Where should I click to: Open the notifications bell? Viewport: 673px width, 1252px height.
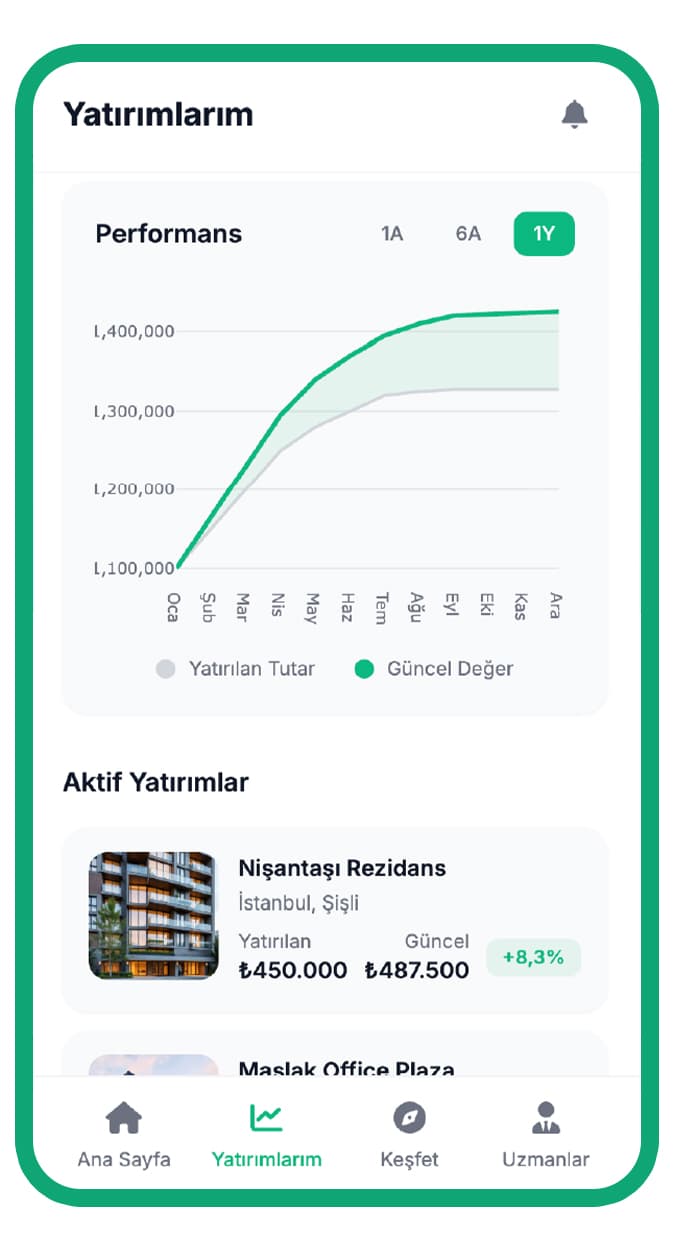(x=574, y=114)
